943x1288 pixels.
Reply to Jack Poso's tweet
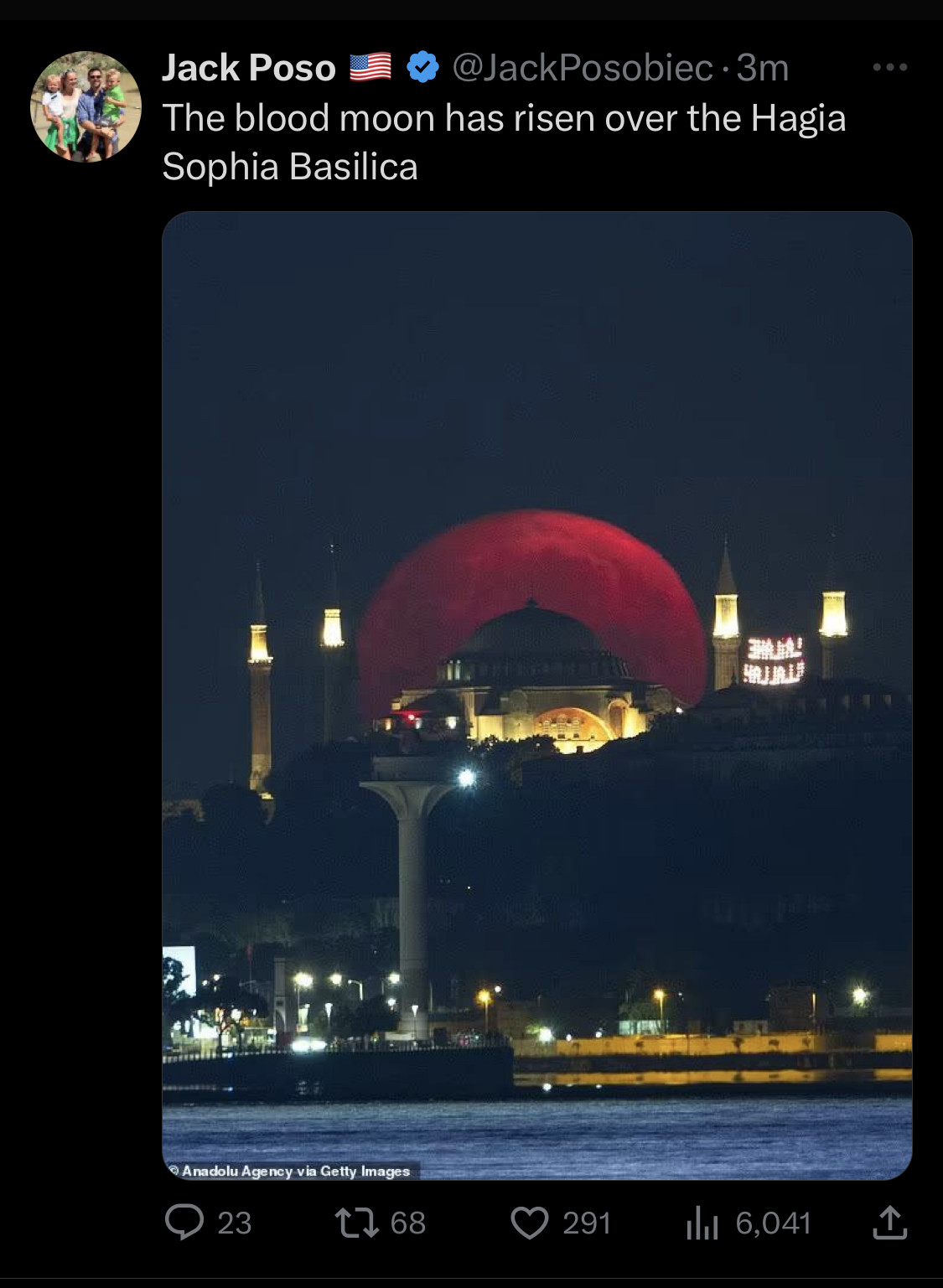pyautogui.click(x=185, y=1222)
